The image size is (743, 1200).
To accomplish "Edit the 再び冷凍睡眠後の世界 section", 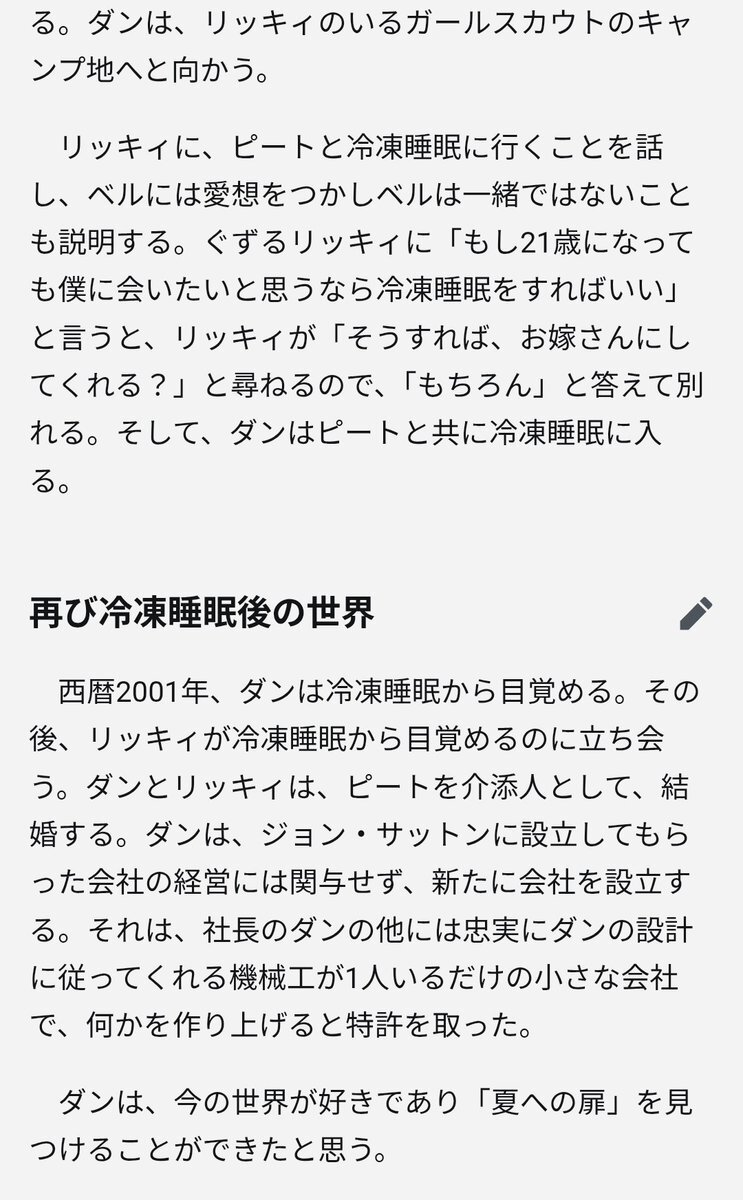I will 695,613.
